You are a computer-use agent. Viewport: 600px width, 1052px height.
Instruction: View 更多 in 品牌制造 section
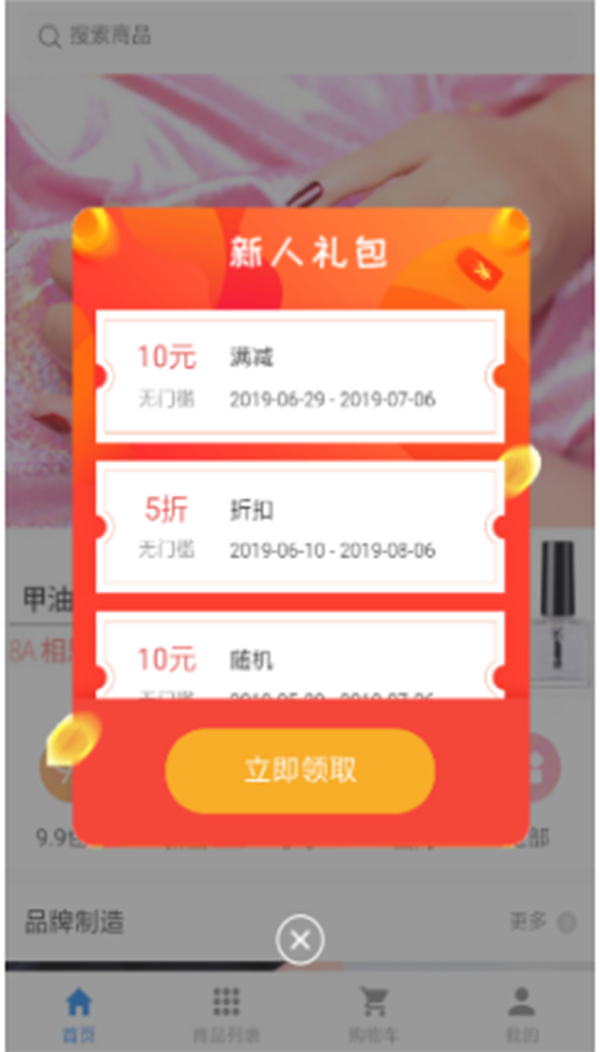click(x=540, y=921)
